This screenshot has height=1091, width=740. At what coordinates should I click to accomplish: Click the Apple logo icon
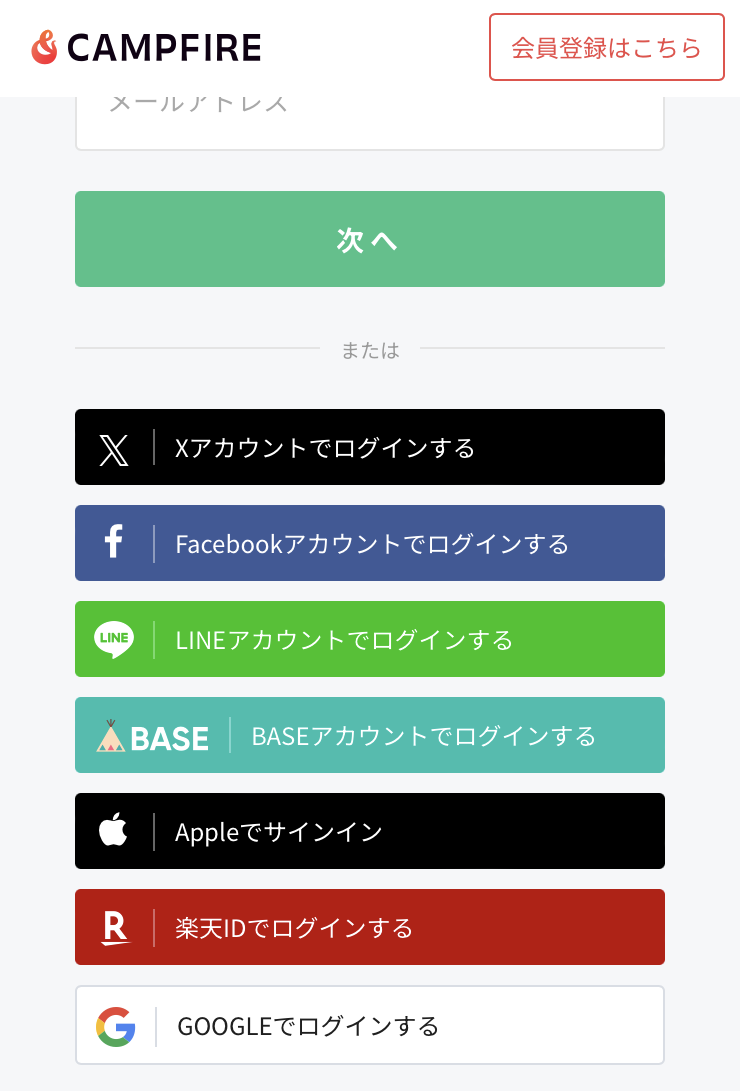tap(113, 830)
